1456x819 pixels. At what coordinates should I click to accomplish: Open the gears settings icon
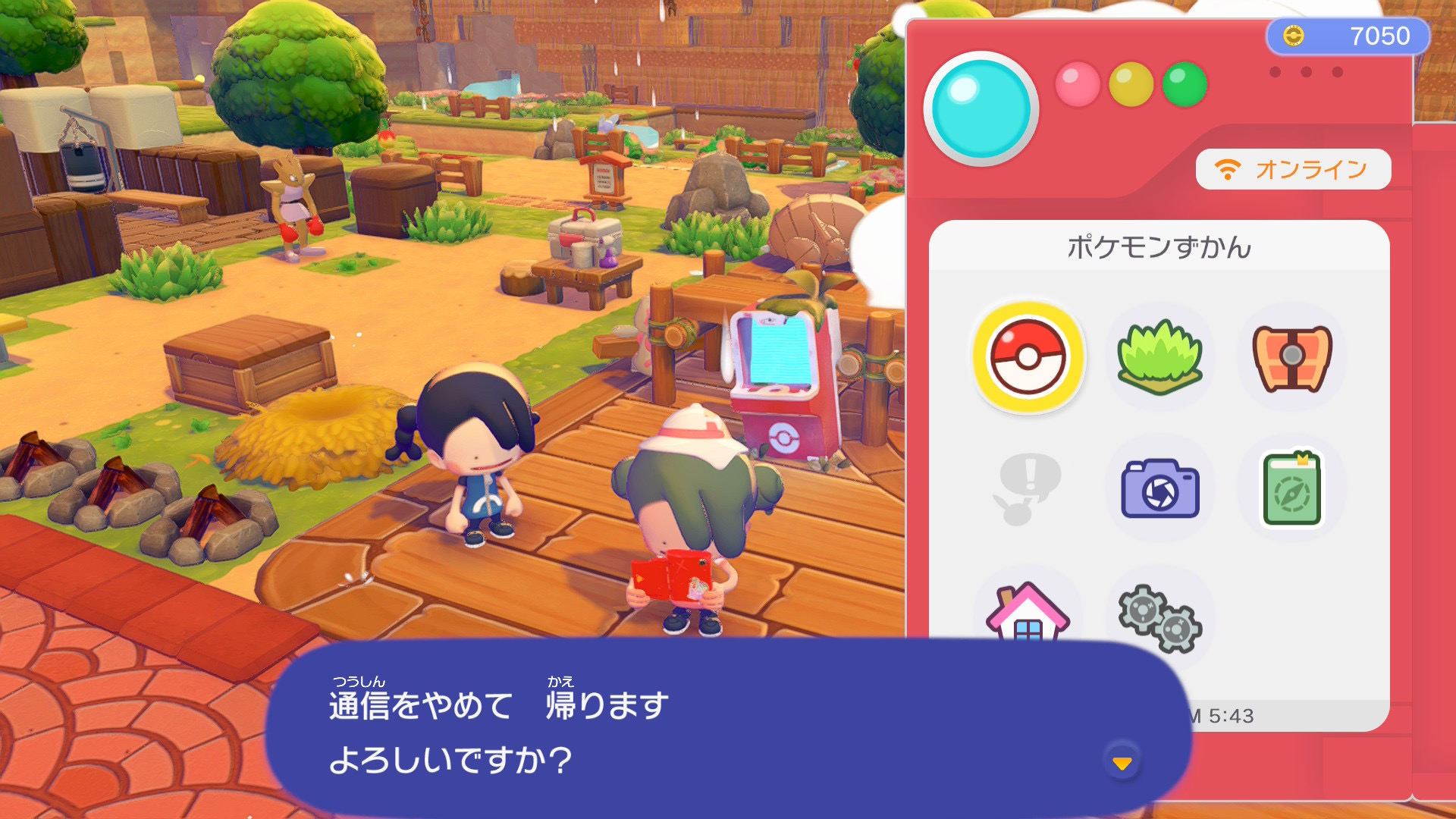(x=1159, y=617)
